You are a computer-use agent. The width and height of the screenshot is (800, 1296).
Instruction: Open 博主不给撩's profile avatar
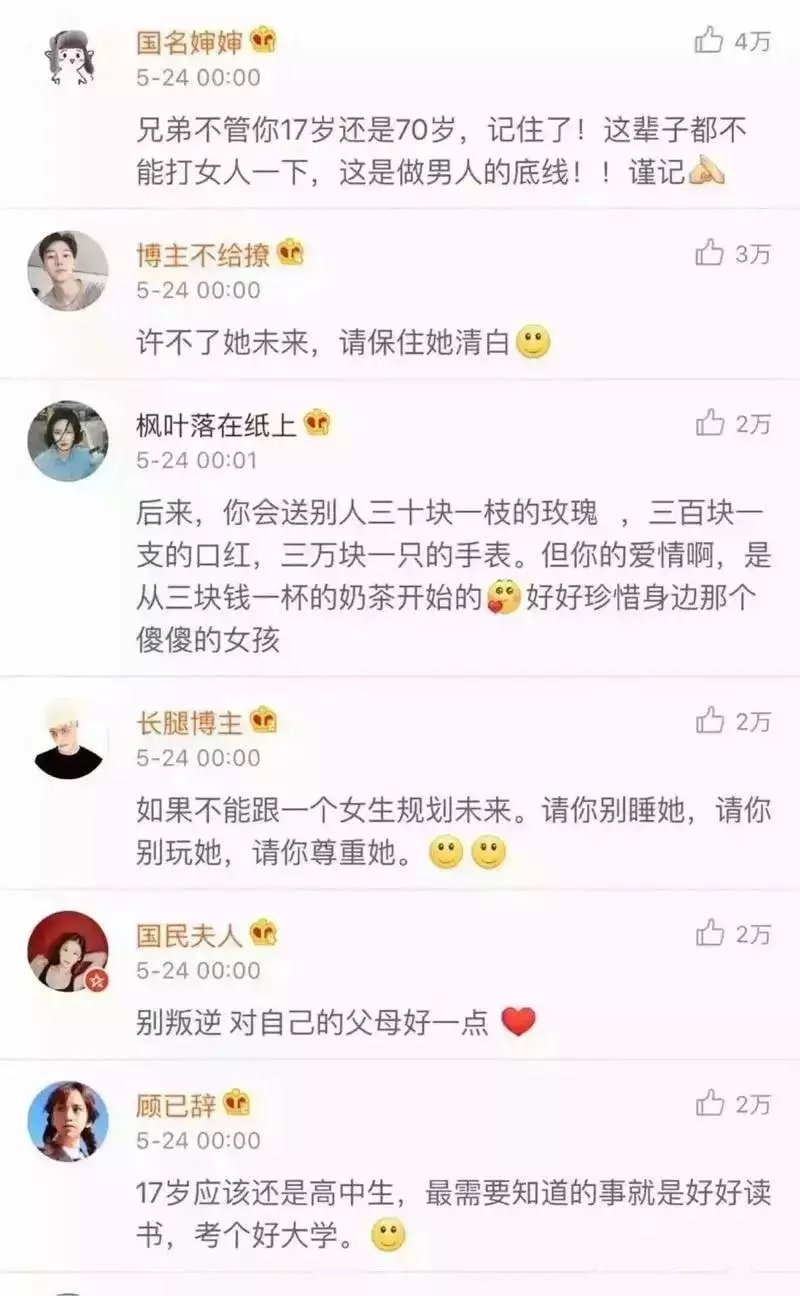68,271
